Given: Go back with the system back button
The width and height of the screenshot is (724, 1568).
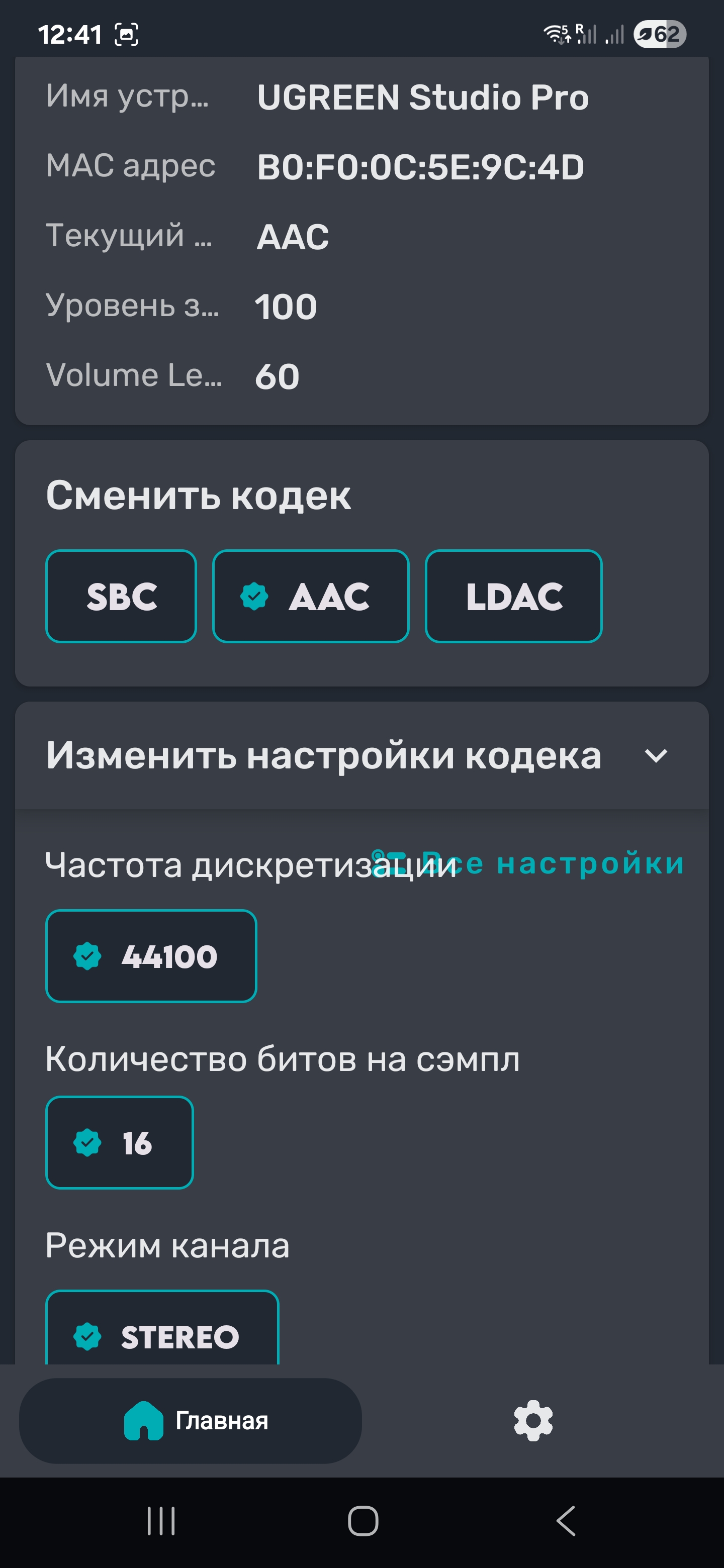Looking at the screenshot, I should pyautogui.click(x=566, y=1521).
